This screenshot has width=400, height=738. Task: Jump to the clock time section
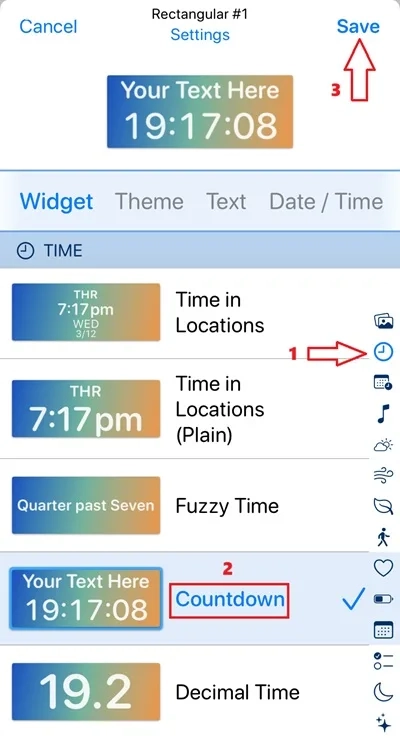click(383, 352)
